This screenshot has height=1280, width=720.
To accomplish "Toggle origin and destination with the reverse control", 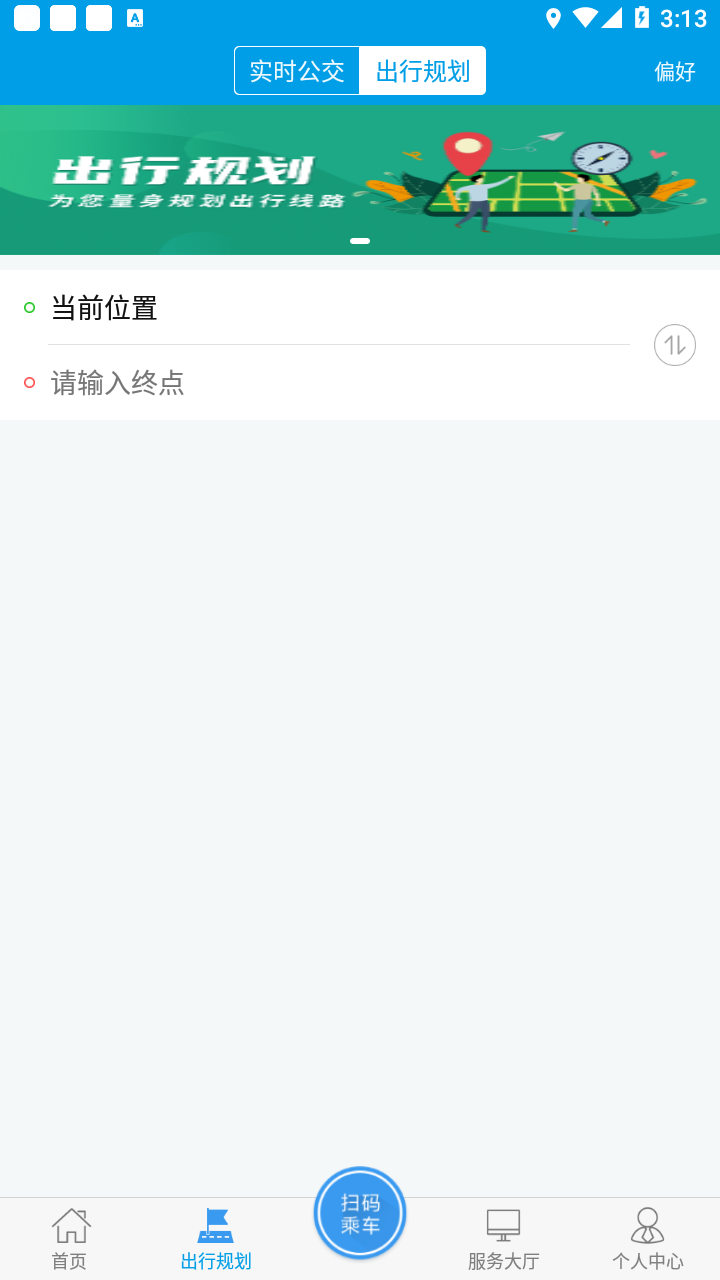I will coord(675,344).
